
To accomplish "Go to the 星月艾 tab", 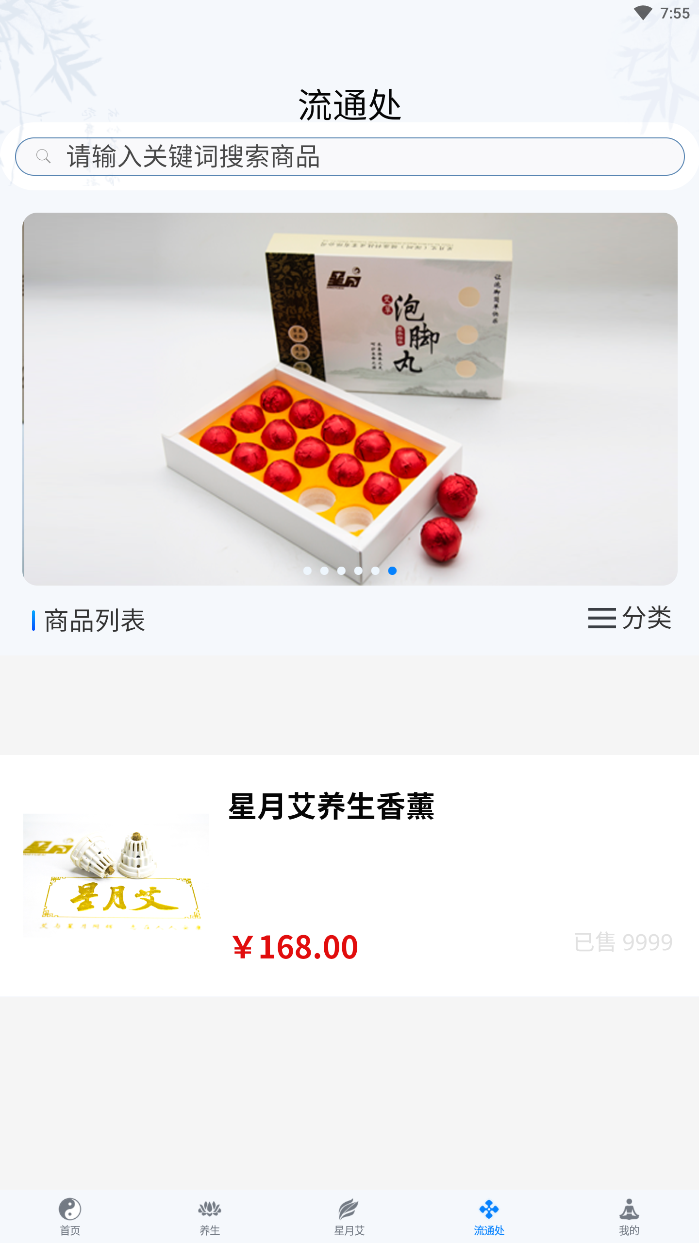I will pos(349,1216).
